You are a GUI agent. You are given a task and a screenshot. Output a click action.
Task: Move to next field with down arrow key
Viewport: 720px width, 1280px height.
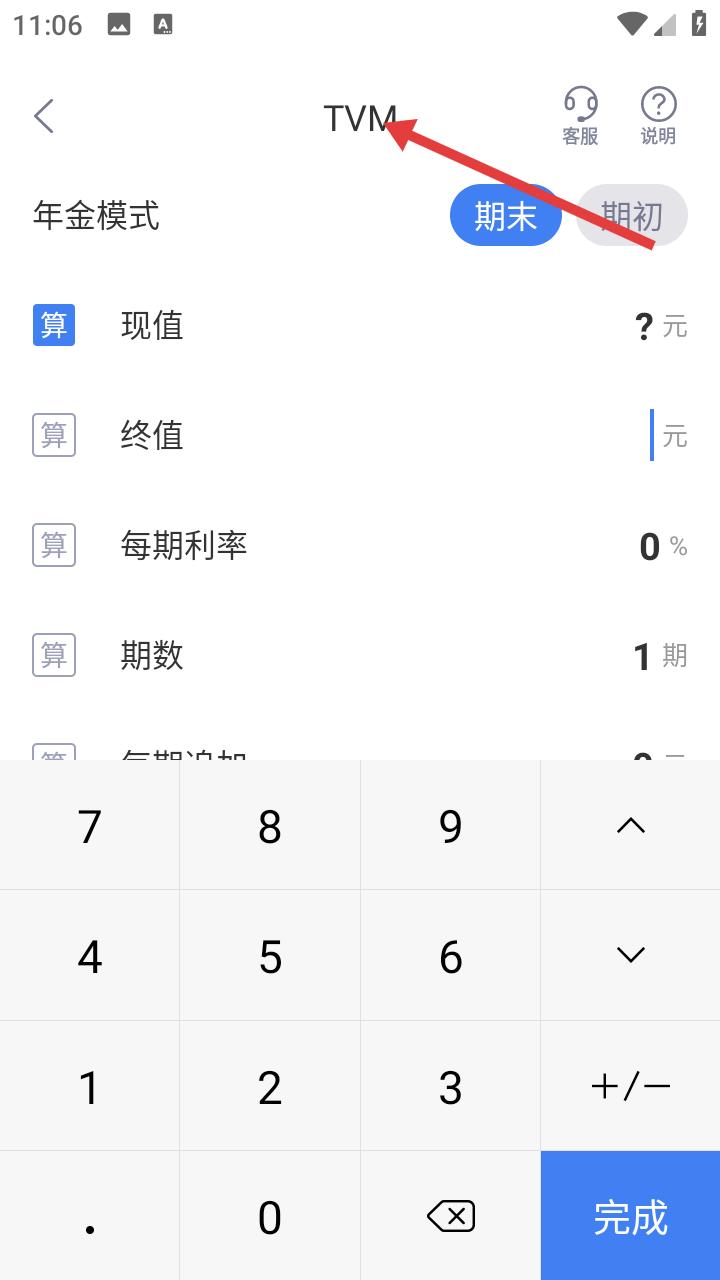coord(630,955)
